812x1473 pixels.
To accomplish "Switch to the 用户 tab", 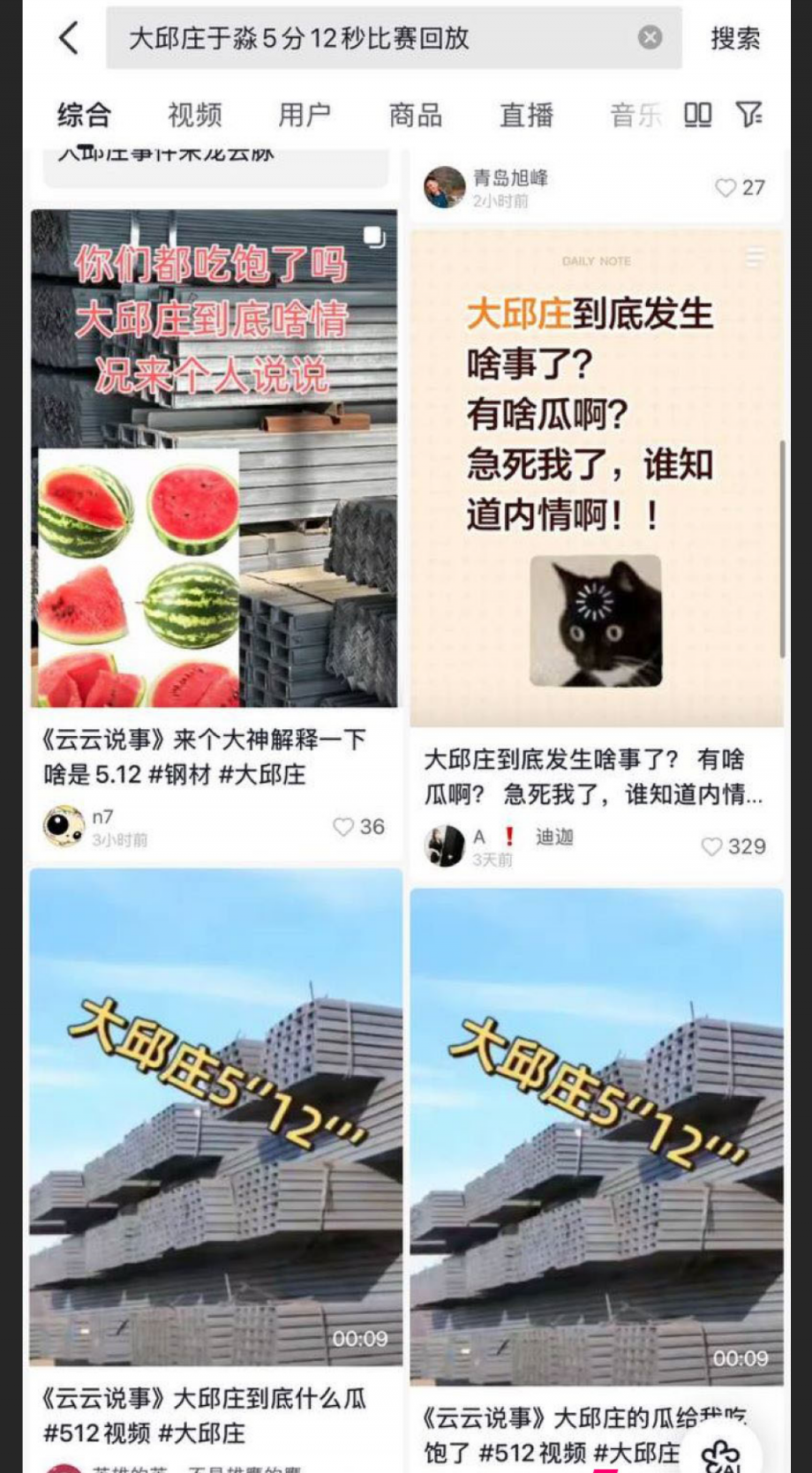I will coord(304,115).
